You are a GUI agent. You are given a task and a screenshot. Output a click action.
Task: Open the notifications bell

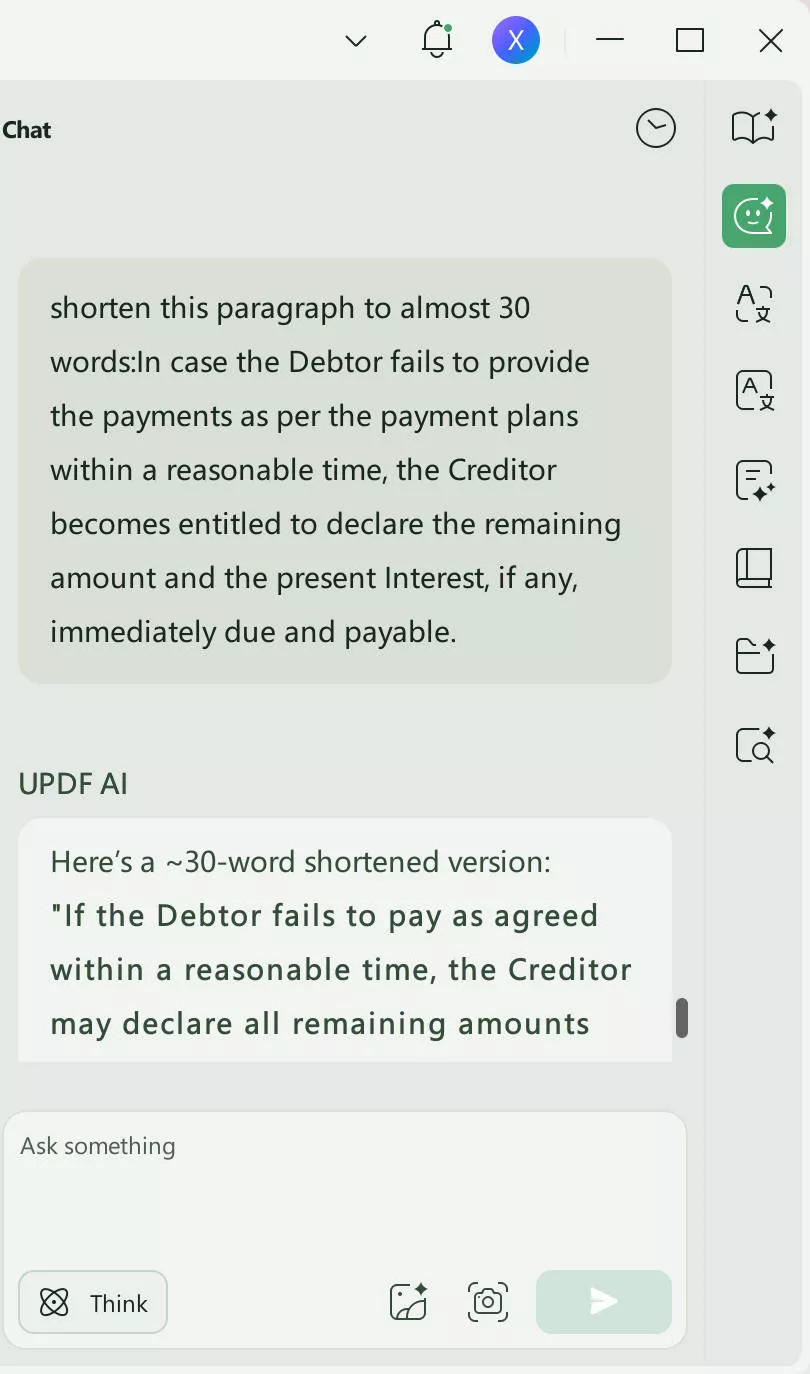click(x=437, y=40)
